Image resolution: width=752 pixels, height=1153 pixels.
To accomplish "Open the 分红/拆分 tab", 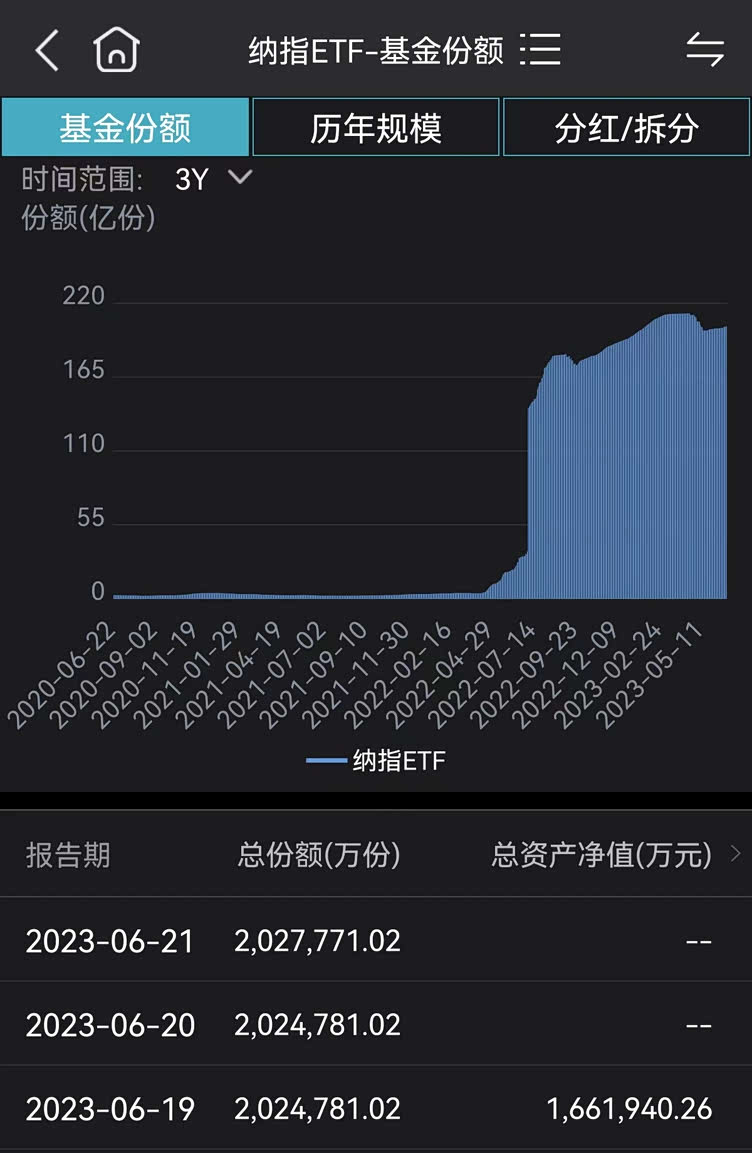I will click(626, 126).
